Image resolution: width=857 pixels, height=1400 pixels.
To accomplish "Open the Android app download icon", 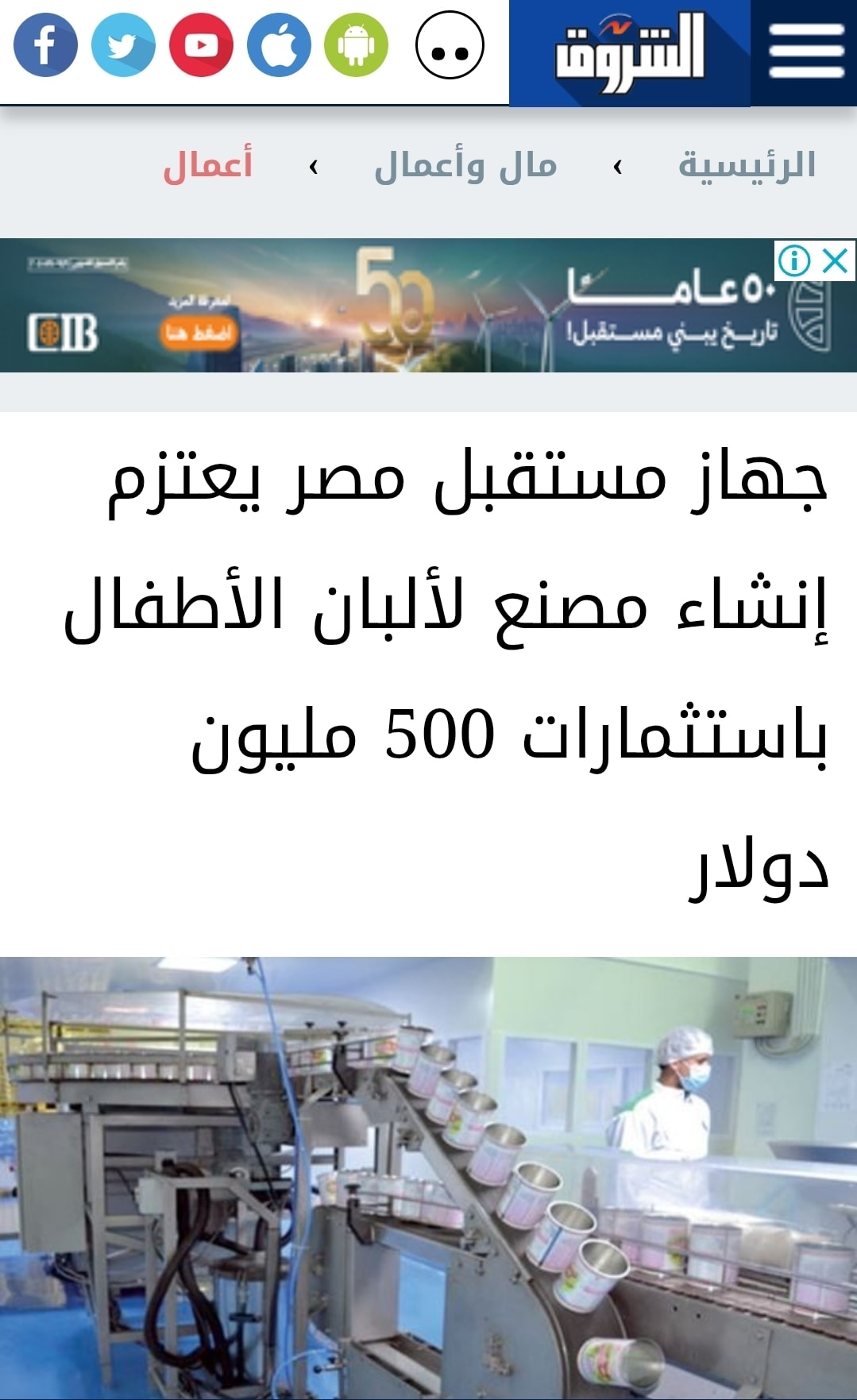I will (356, 45).
